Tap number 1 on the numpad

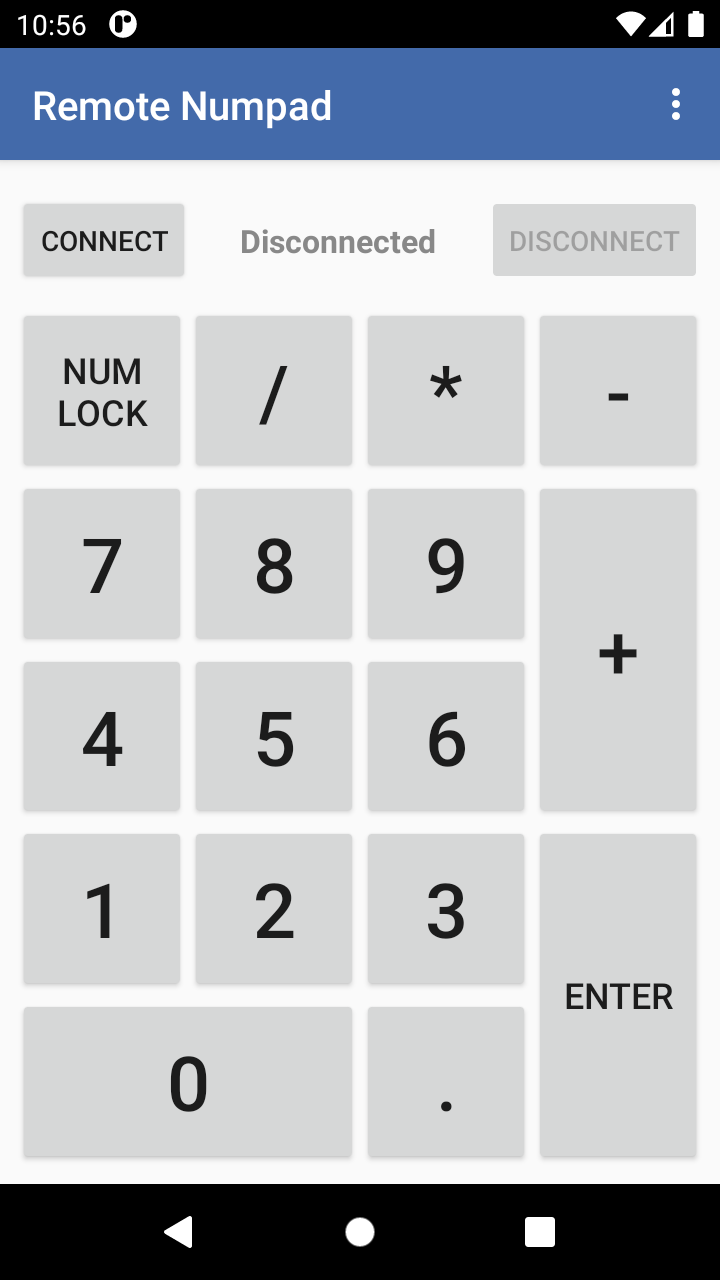click(102, 909)
